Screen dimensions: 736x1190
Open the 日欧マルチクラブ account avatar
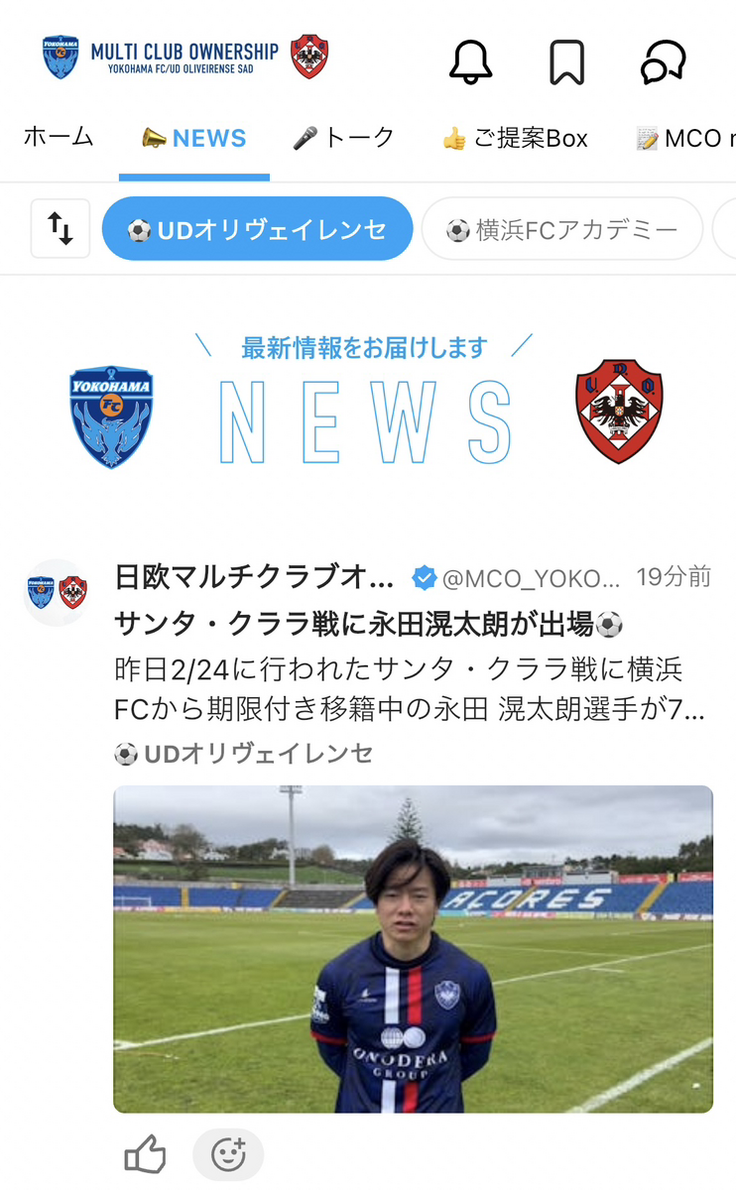point(57,592)
